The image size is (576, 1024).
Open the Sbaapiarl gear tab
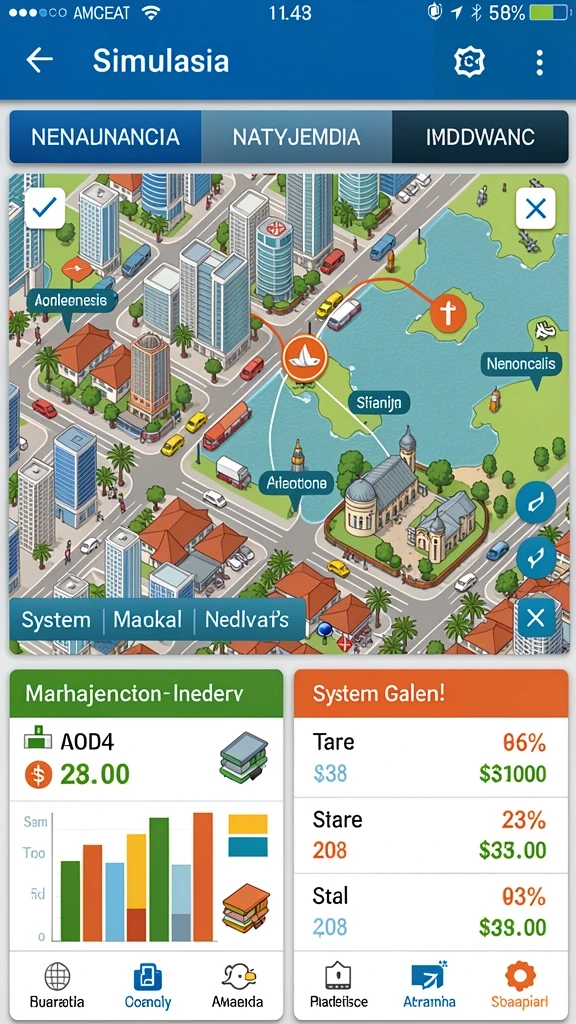520,985
